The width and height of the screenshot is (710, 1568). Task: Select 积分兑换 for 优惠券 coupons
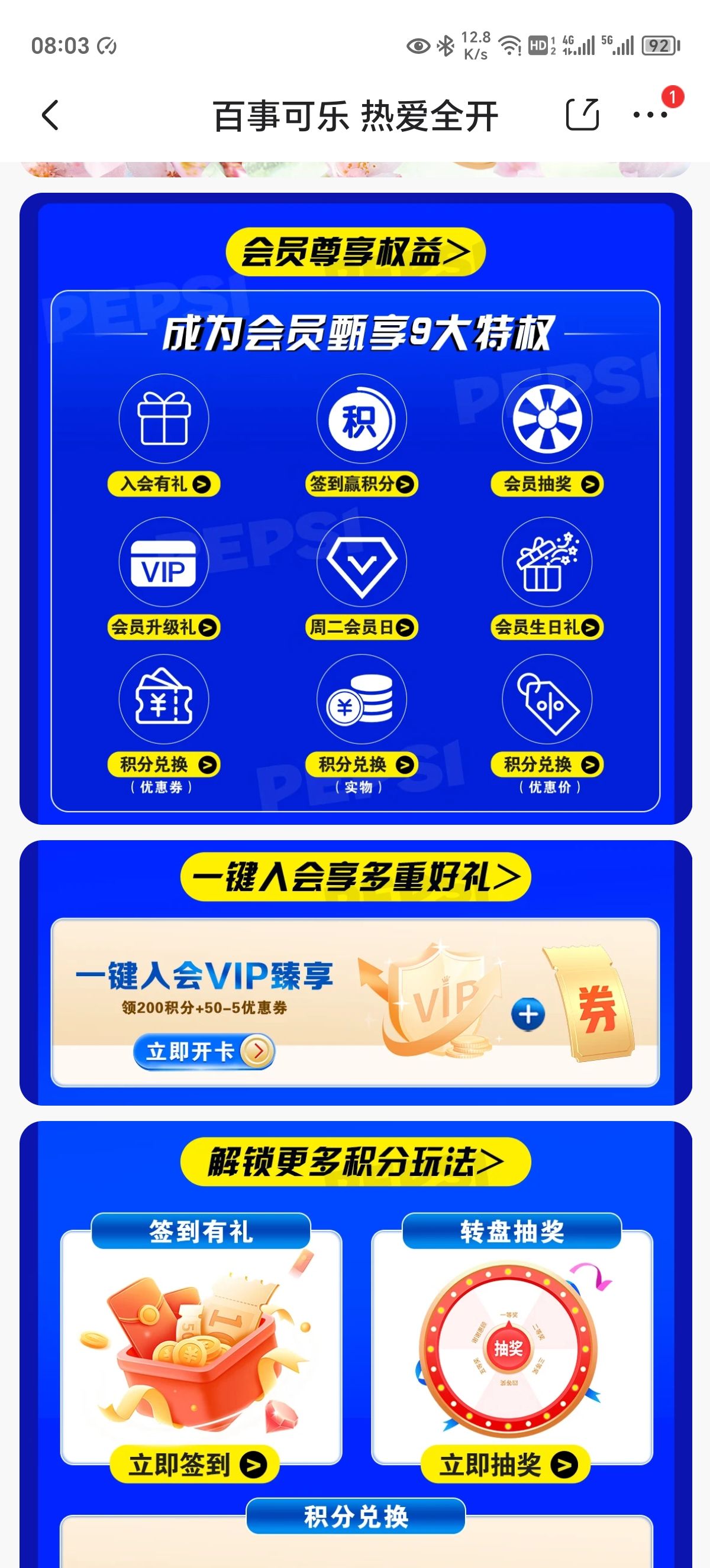coord(164,764)
